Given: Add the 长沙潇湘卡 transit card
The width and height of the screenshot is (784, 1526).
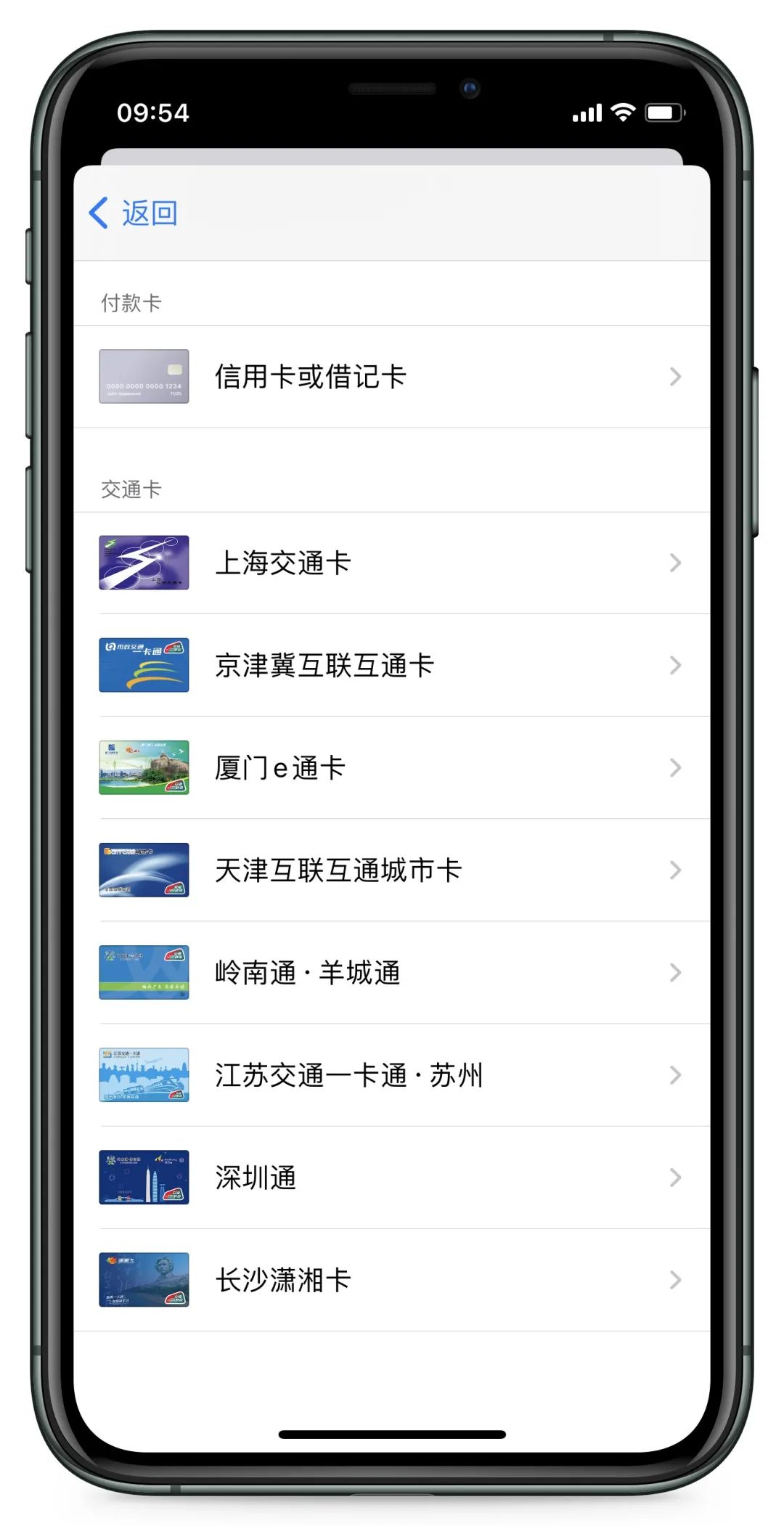Looking at the screenshot, I should click(391, 1279).
